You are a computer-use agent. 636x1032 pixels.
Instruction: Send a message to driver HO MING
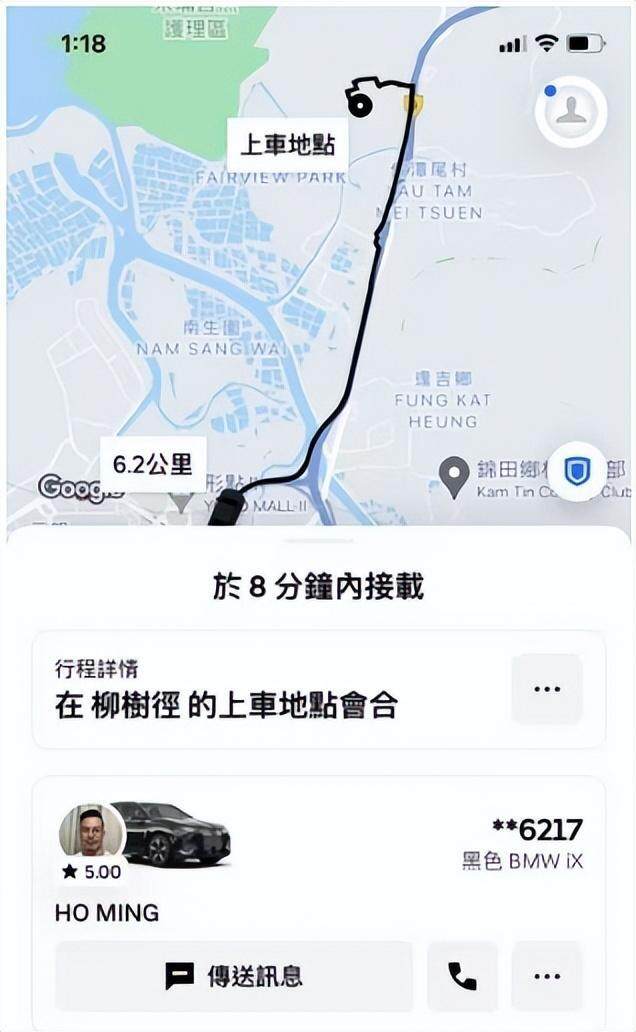pos(234,975)
